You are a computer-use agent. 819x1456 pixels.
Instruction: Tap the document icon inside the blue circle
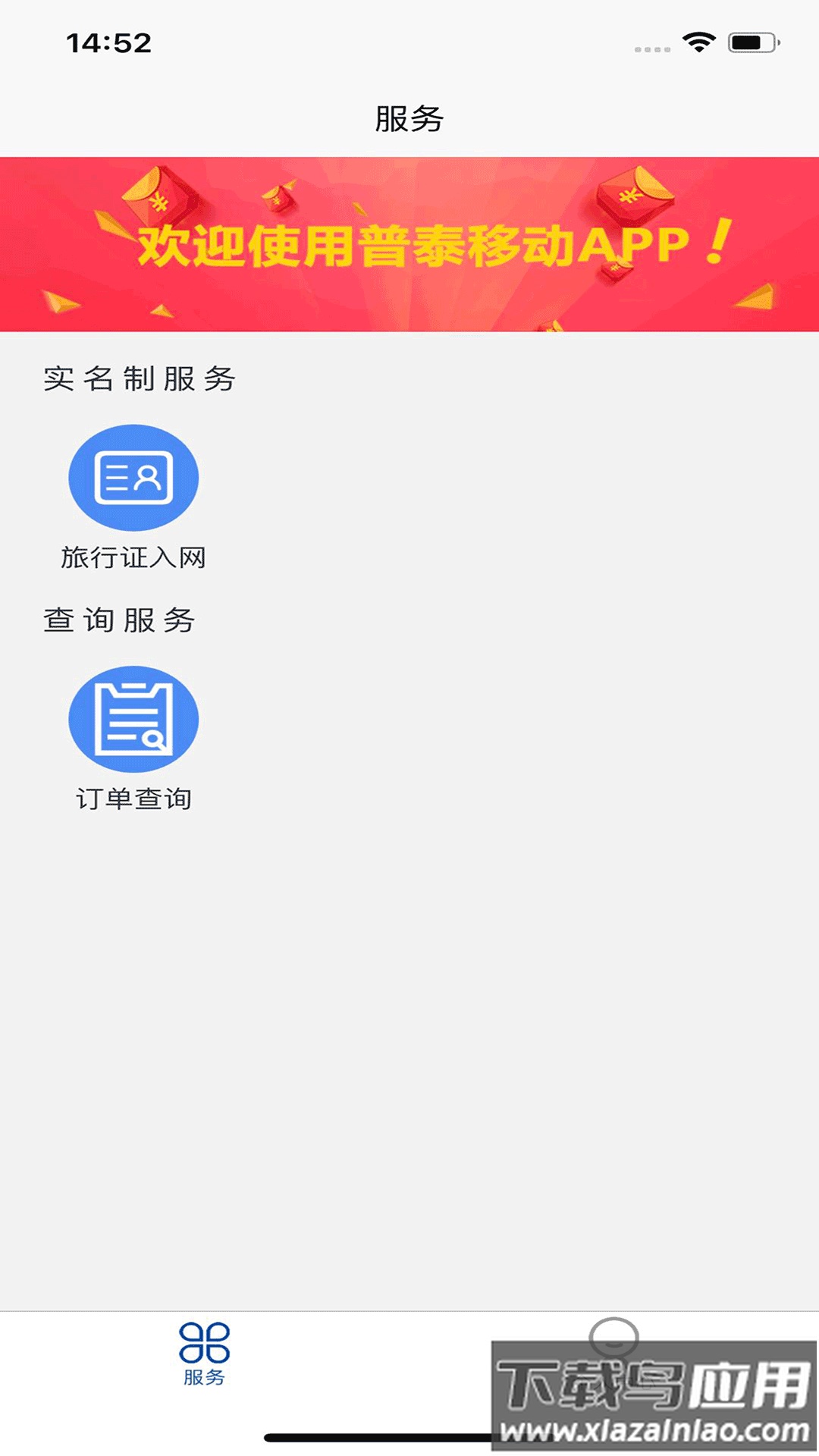click(x=133, y=719)
